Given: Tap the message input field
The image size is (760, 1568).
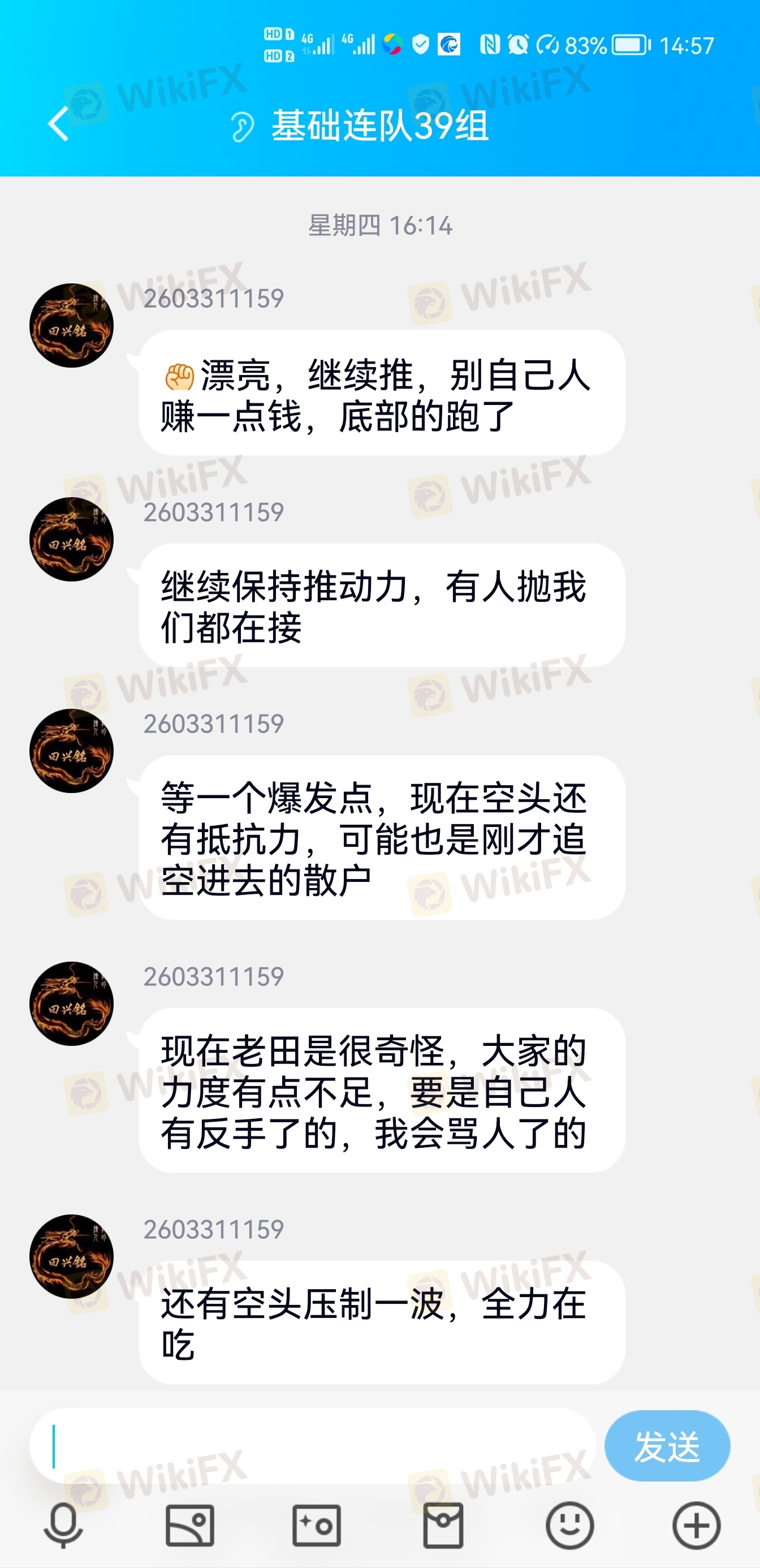Looking at the screenshot, I should pyautogui.click(x=312, y=1446).
